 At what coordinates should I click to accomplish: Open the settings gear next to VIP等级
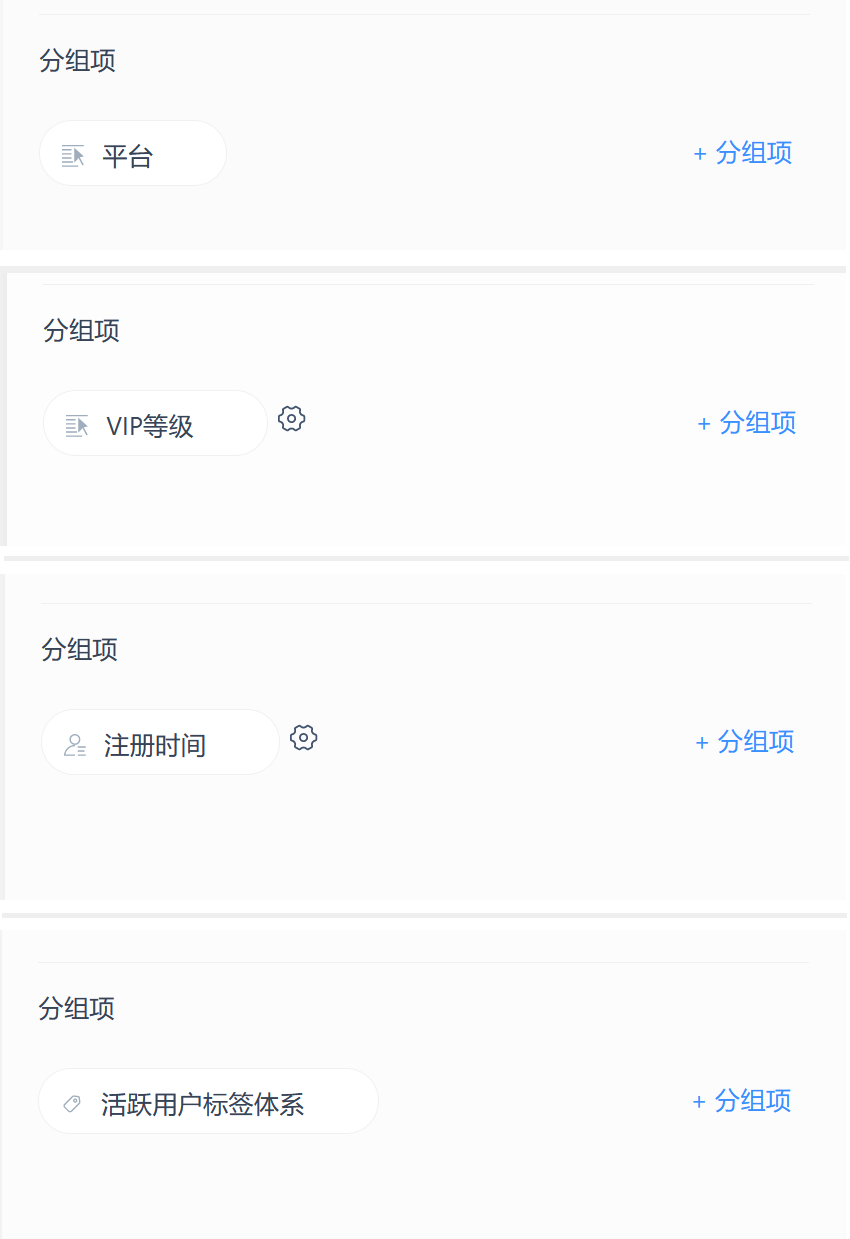pyautogui.click(x=291, y=419)
